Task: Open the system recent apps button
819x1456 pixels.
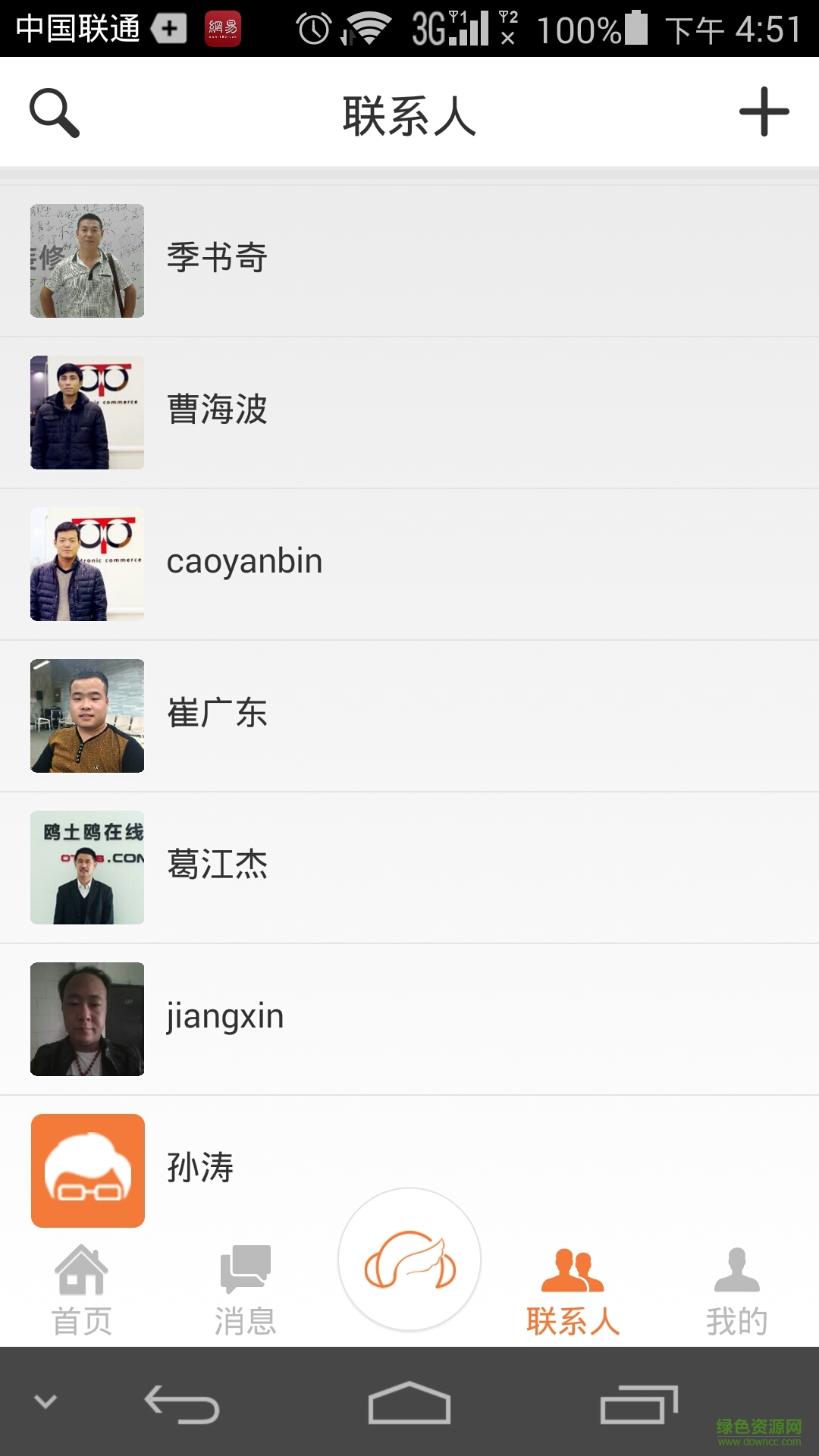Action: [638, 1404]
